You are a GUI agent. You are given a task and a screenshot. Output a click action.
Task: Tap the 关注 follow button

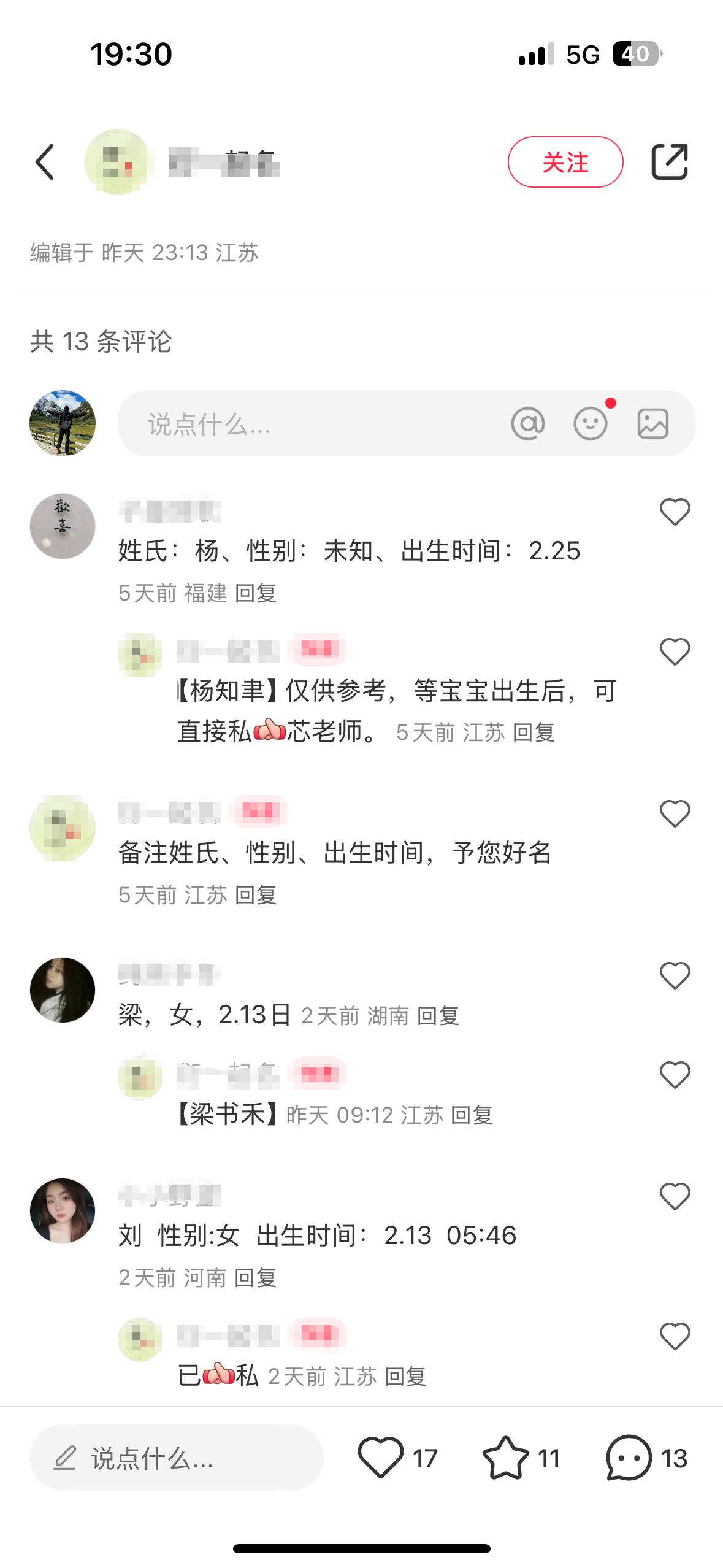coord(565,163)
